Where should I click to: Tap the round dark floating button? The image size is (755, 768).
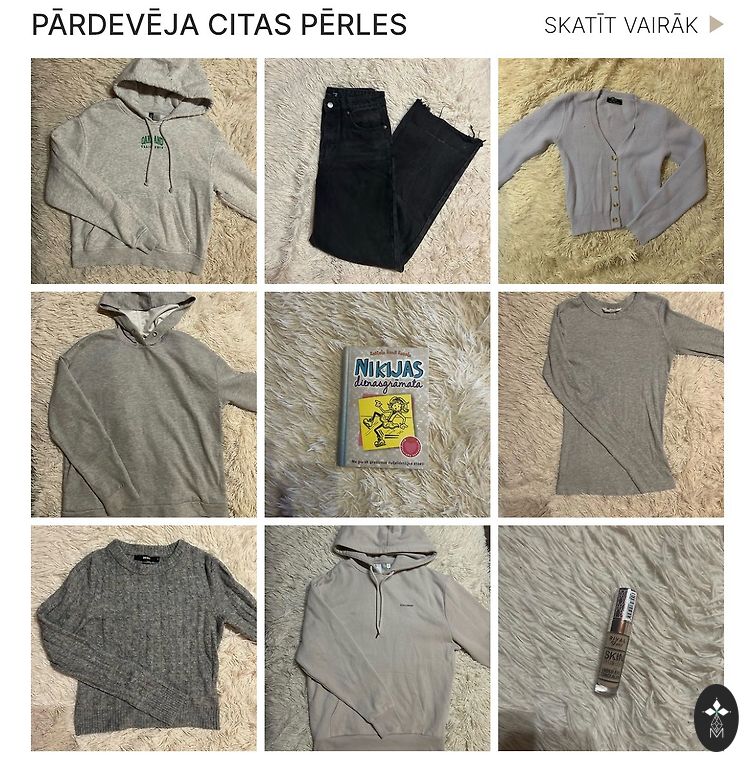click(716, 717)
